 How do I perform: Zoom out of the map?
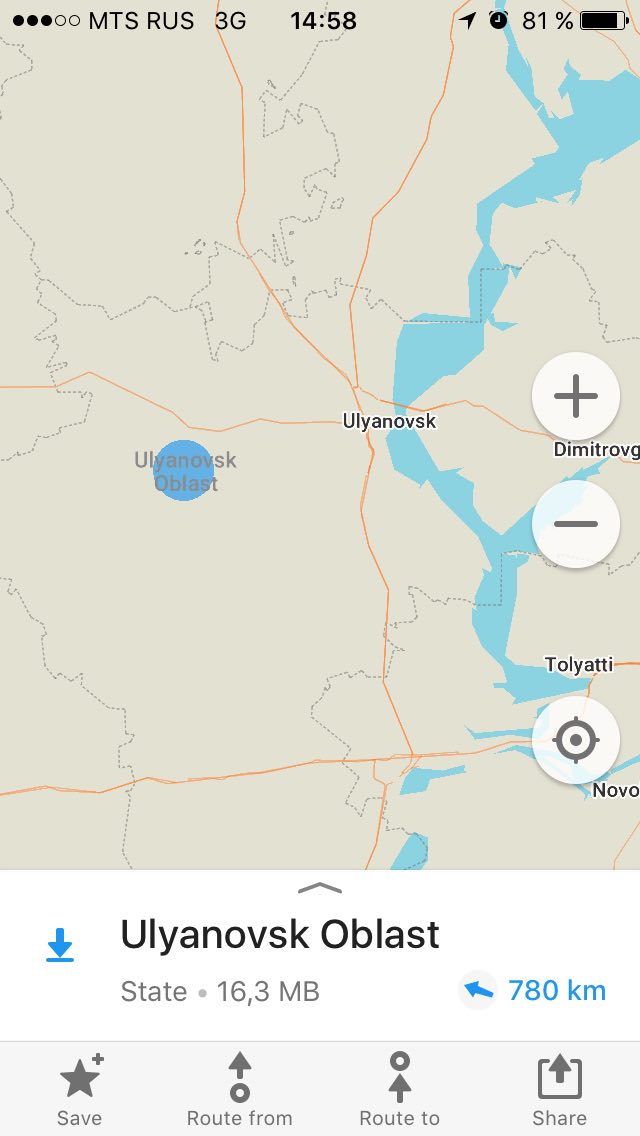click(x=575, y=523)
